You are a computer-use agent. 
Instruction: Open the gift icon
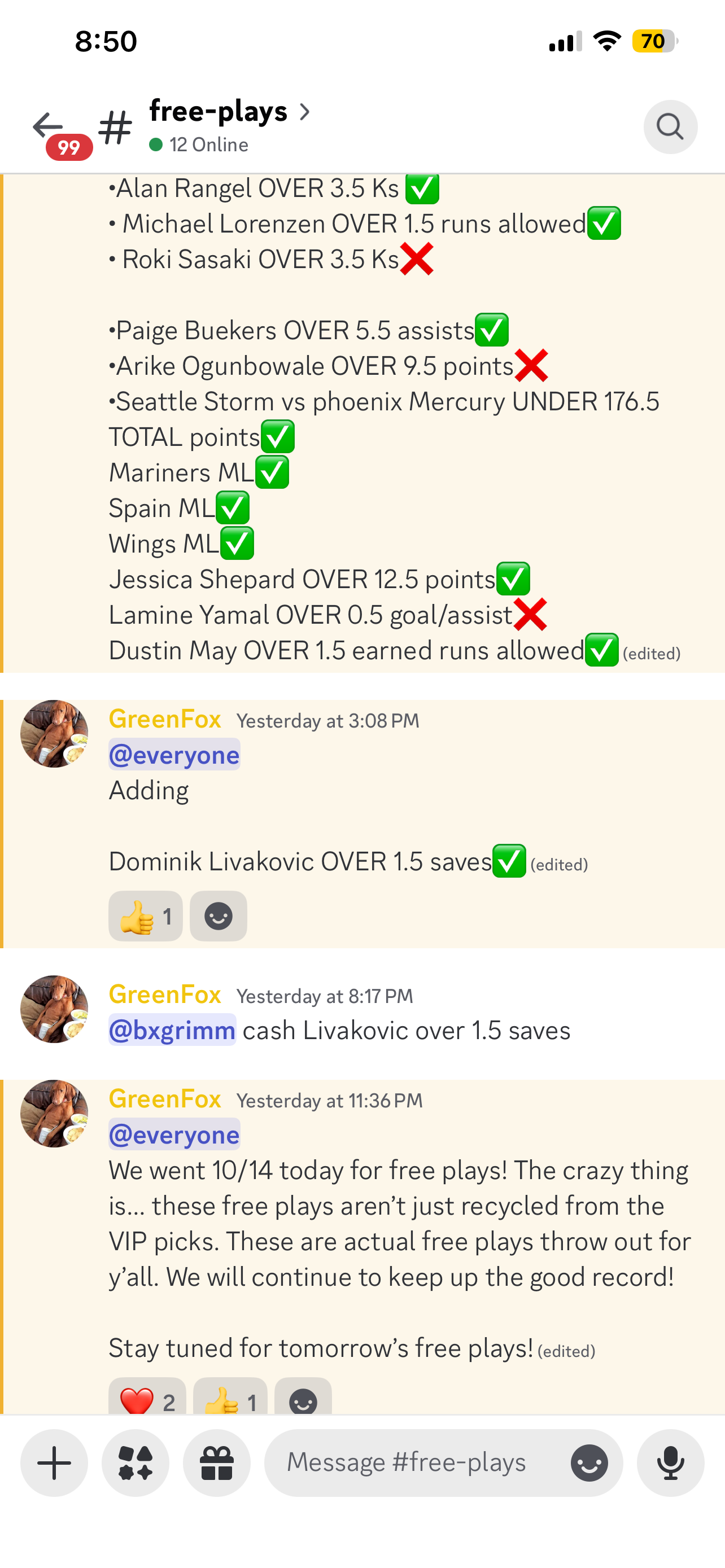coord(217,1462)
